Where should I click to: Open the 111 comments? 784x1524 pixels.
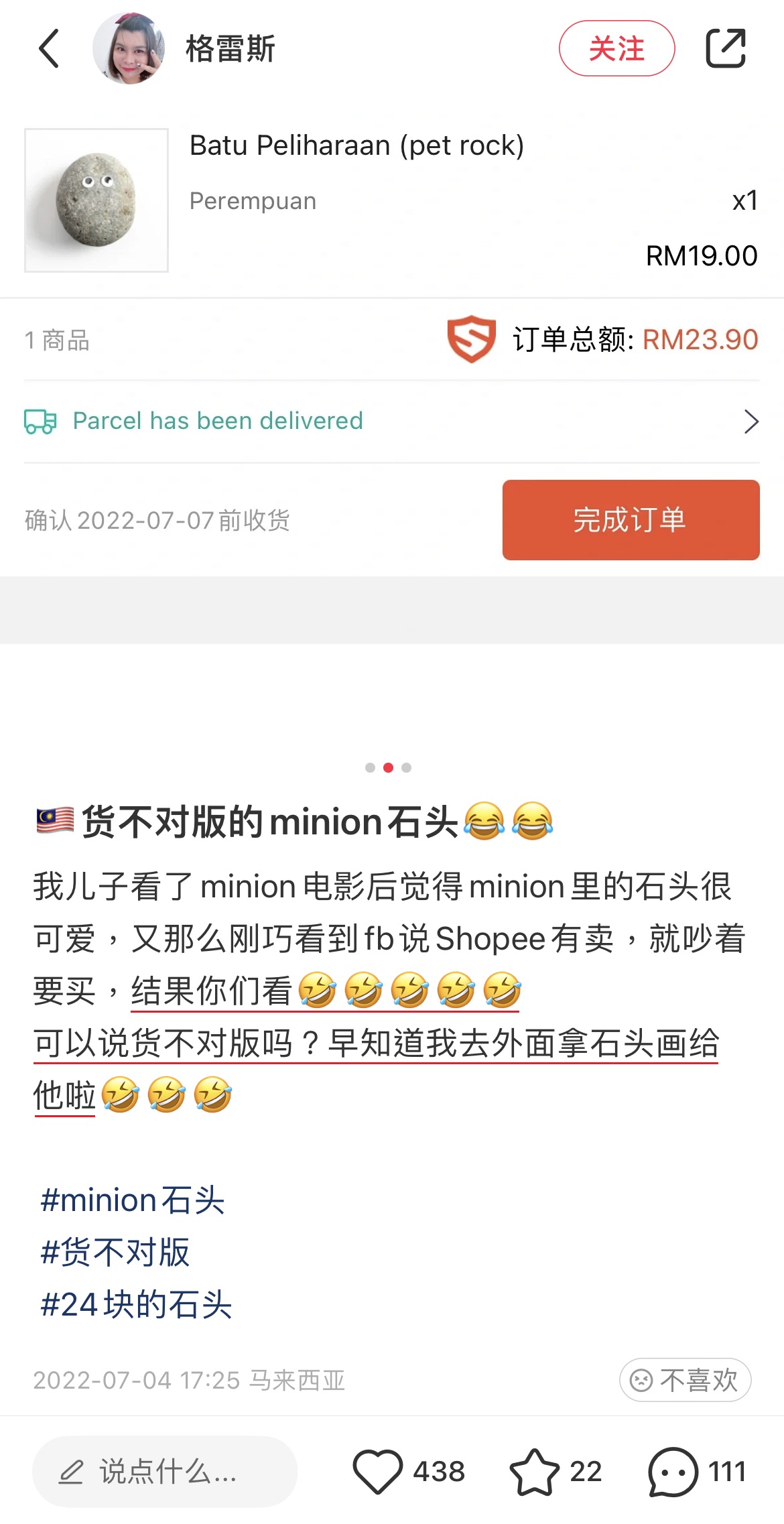point(673,1472)
